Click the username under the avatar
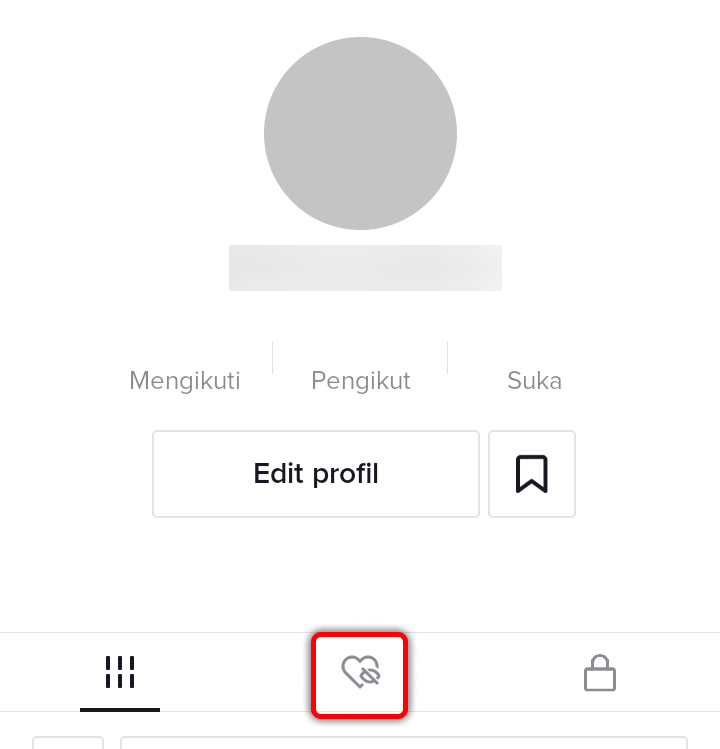The height and width of the screenshot is (749, 720). (365, 267)
